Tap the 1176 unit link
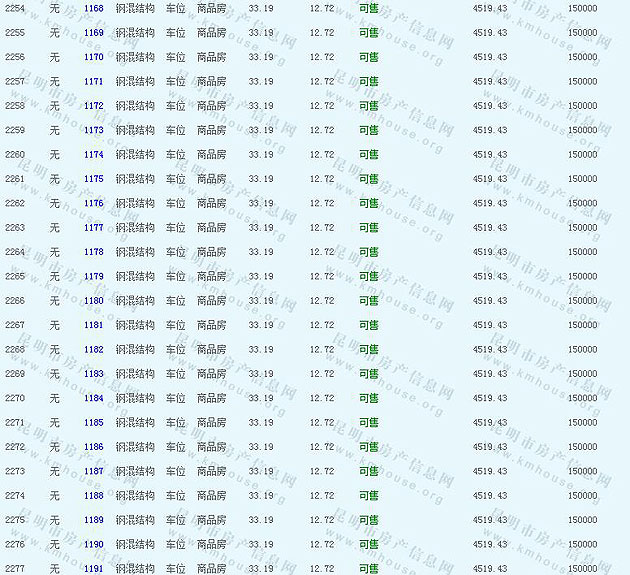Viewport: 630px width, 575px height. [x=93, y=203]
